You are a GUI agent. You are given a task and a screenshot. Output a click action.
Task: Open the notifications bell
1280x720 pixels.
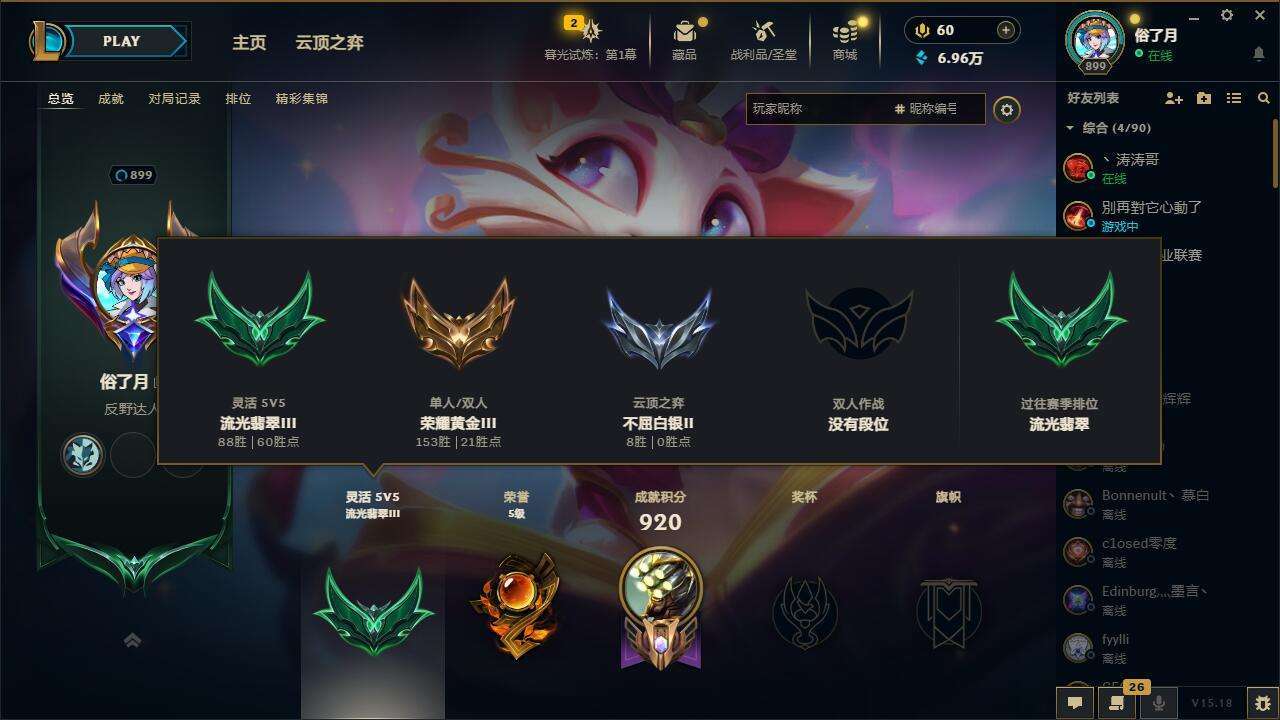[x=1258, y=53]
